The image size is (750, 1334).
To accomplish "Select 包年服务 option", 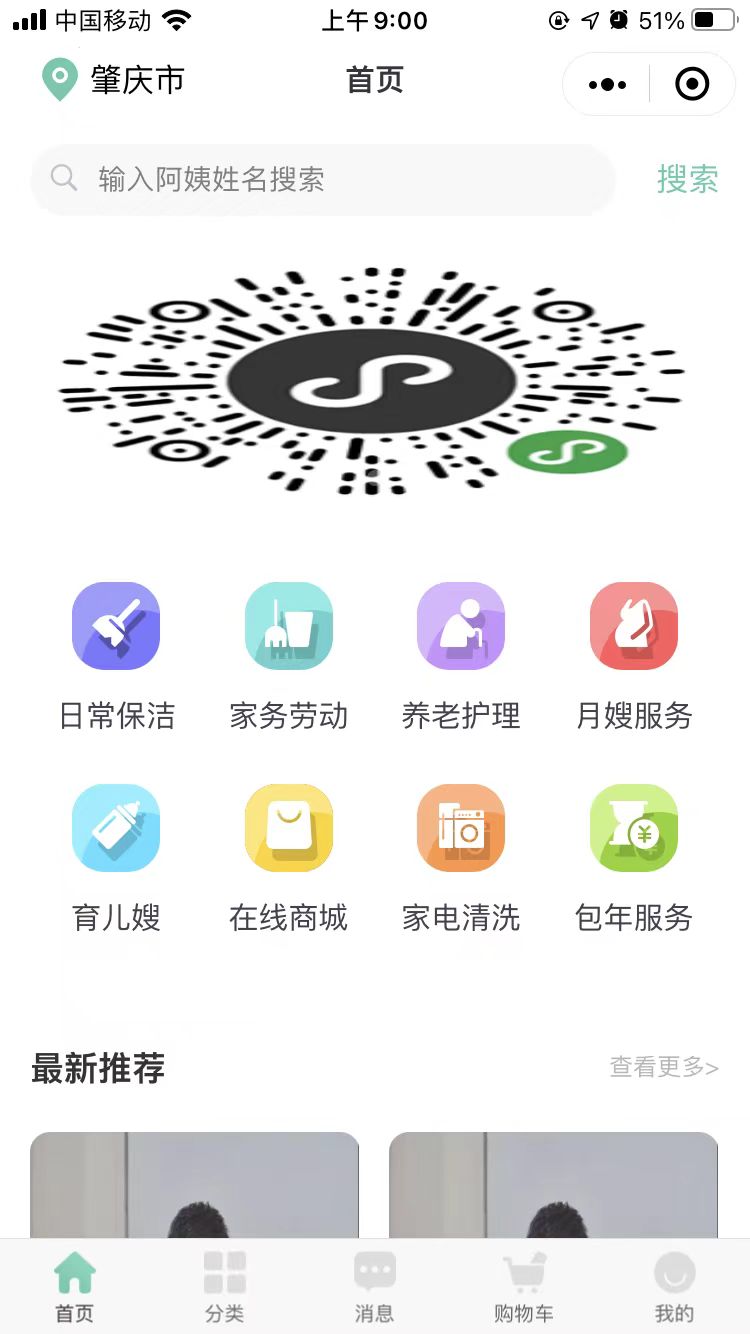I will (634, 852).
